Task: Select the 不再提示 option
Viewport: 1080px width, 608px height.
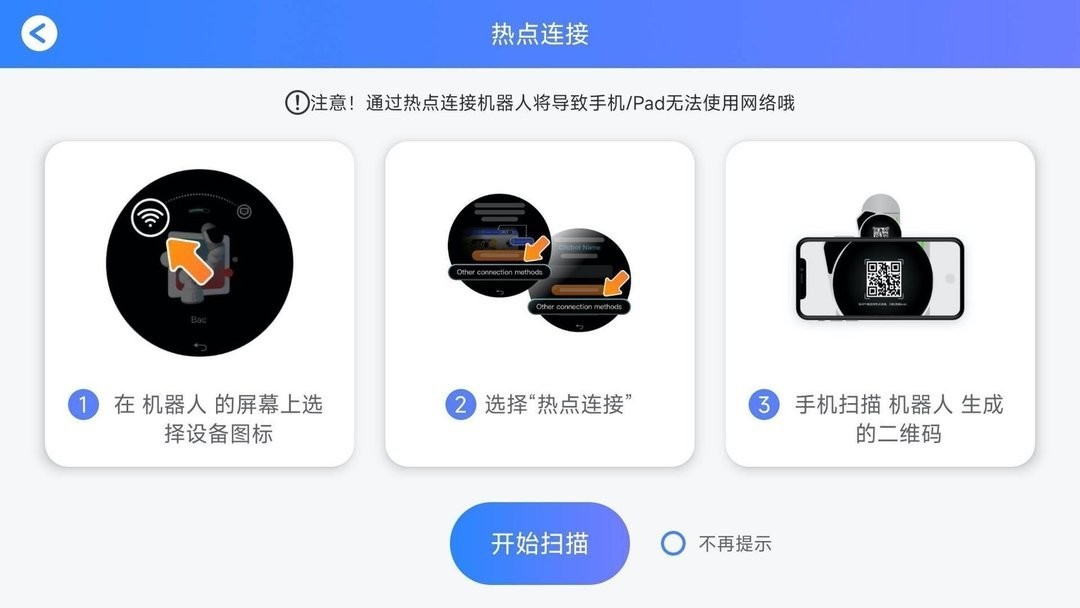Action: [674, 543]
